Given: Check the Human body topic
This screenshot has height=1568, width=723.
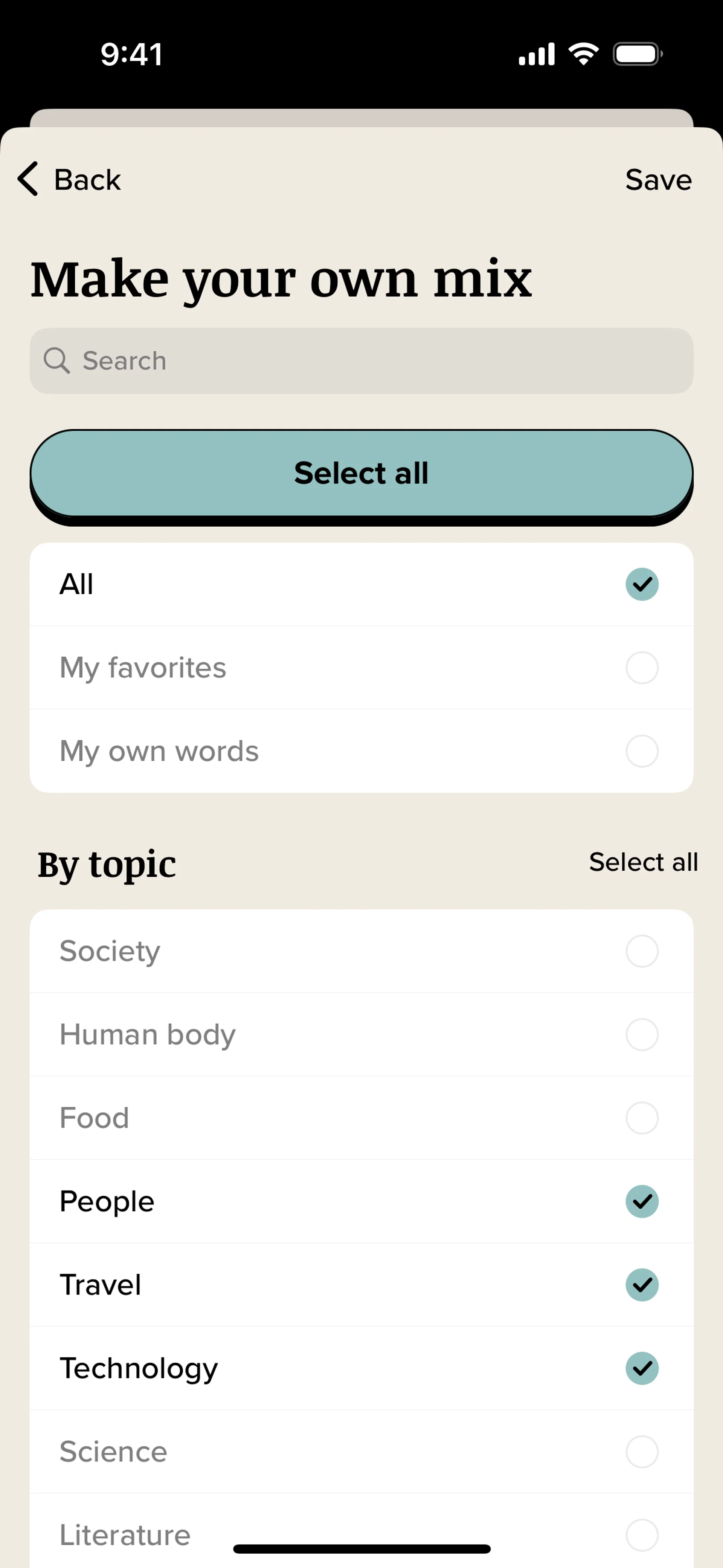Looking at the screenshot, I should pos(641,1034).
